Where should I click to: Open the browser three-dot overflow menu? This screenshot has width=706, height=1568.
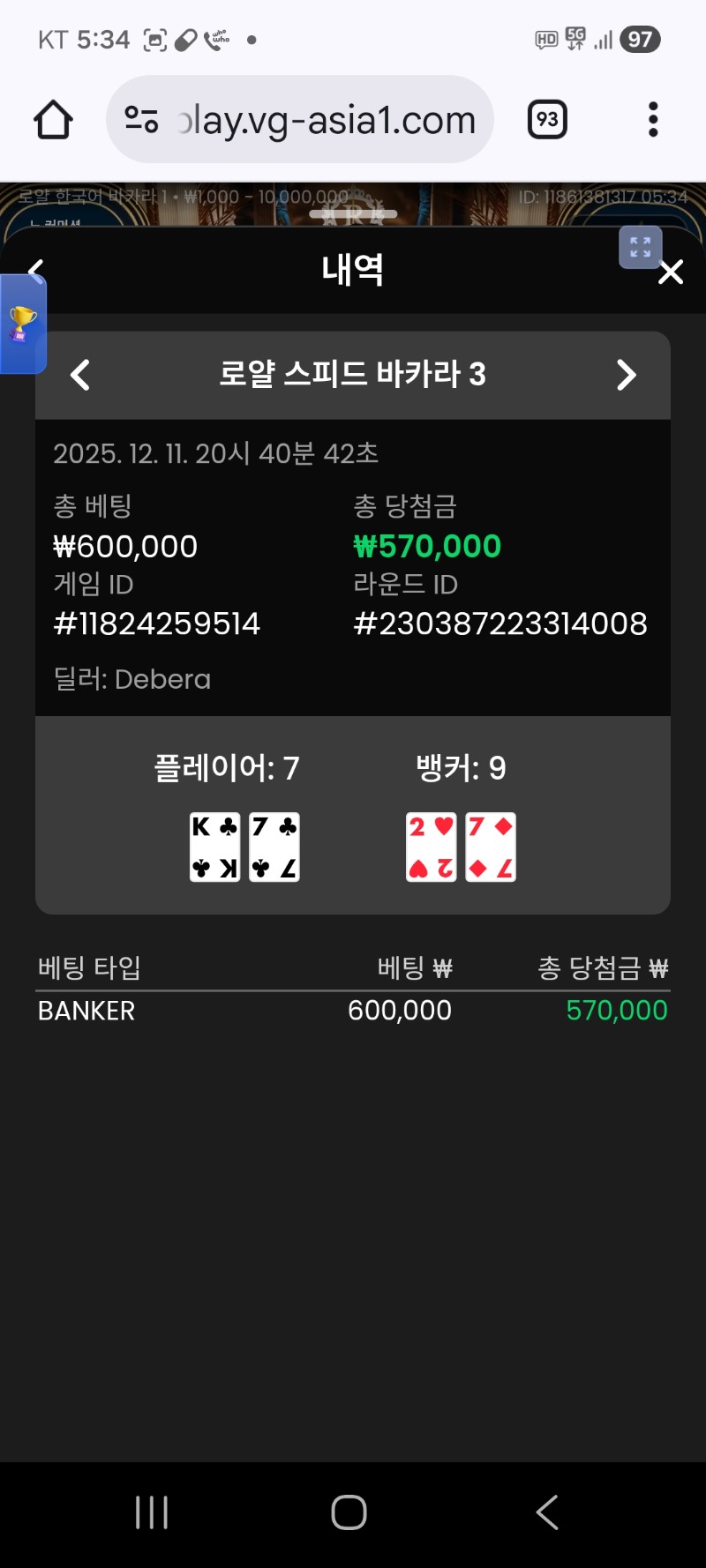[x=652, y=119]
